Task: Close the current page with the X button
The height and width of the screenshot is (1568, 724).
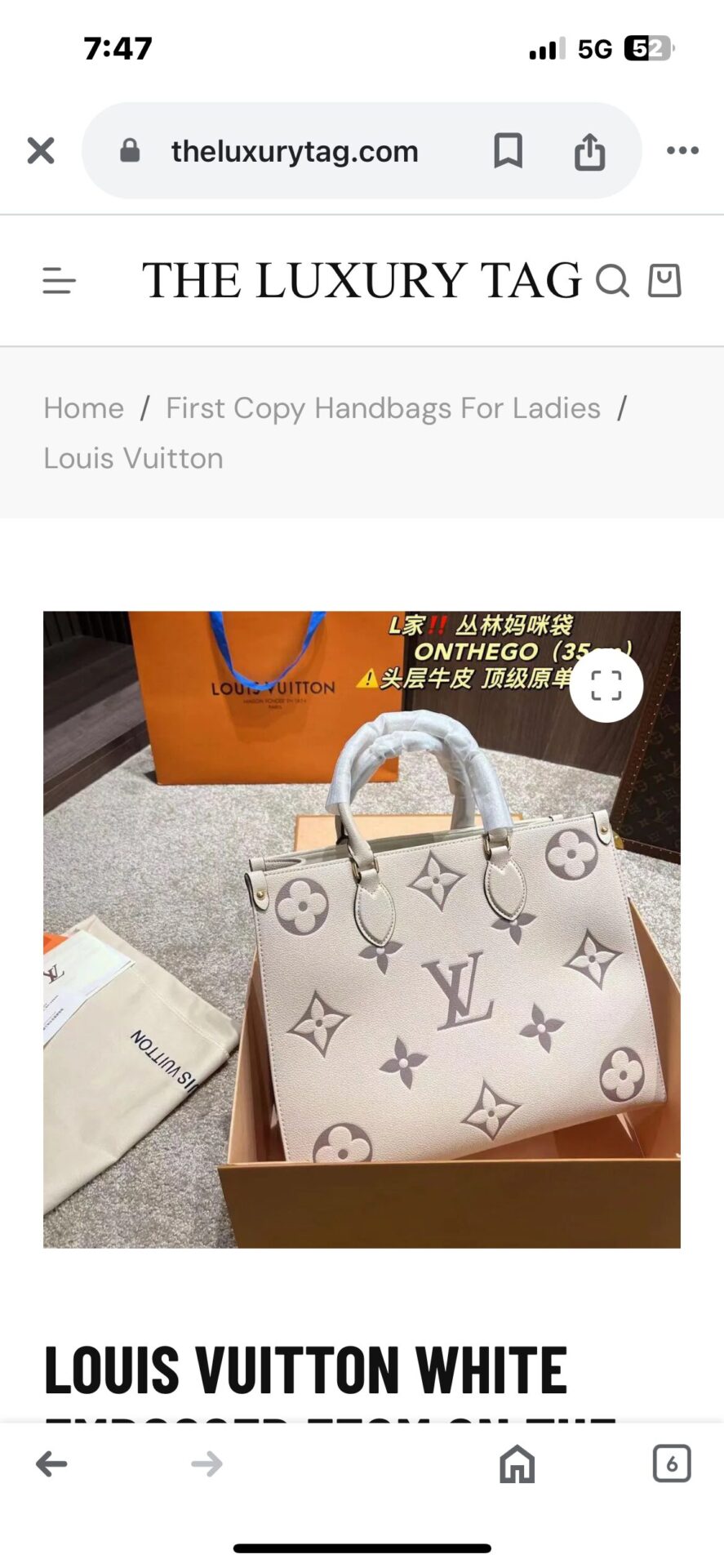Action: point(39,150)
